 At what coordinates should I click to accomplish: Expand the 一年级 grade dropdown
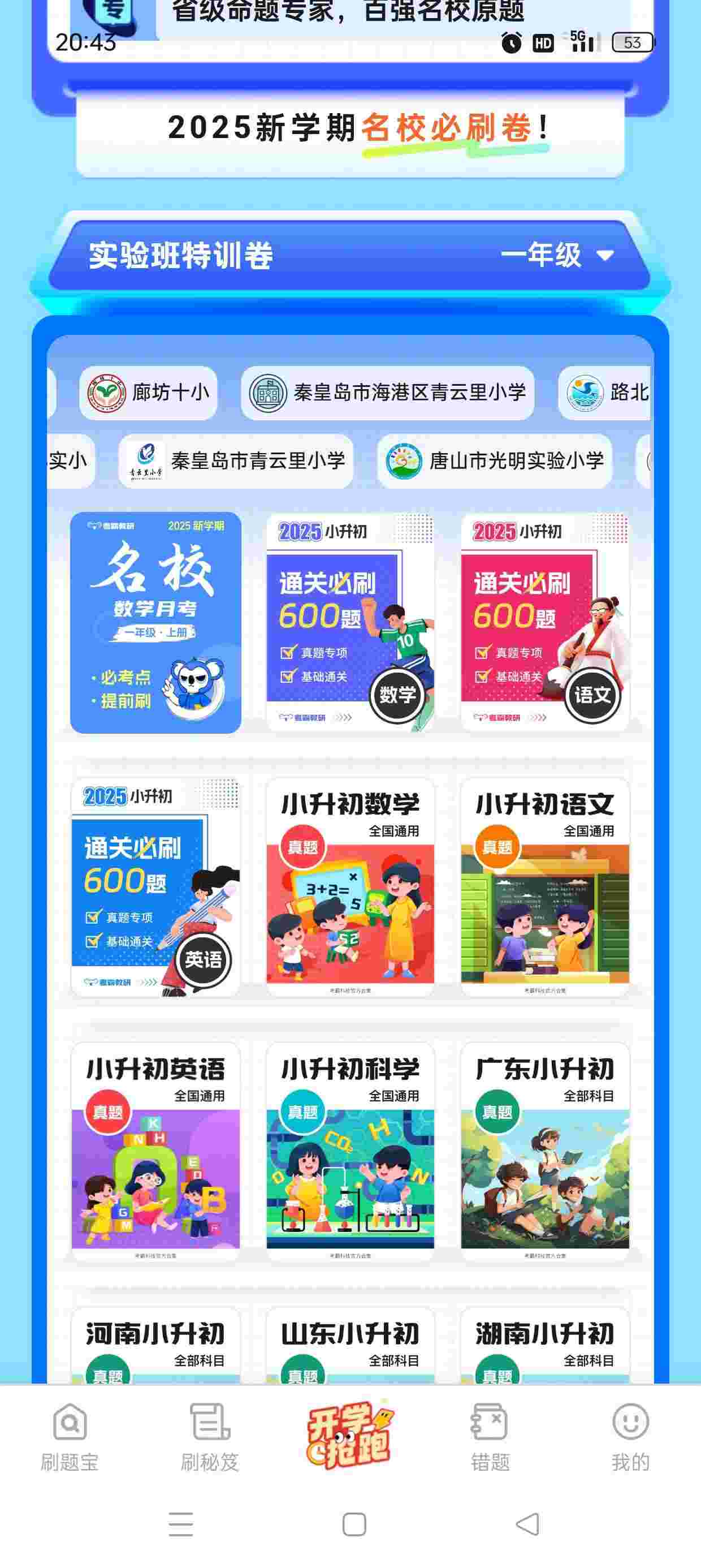click(557, 255)
